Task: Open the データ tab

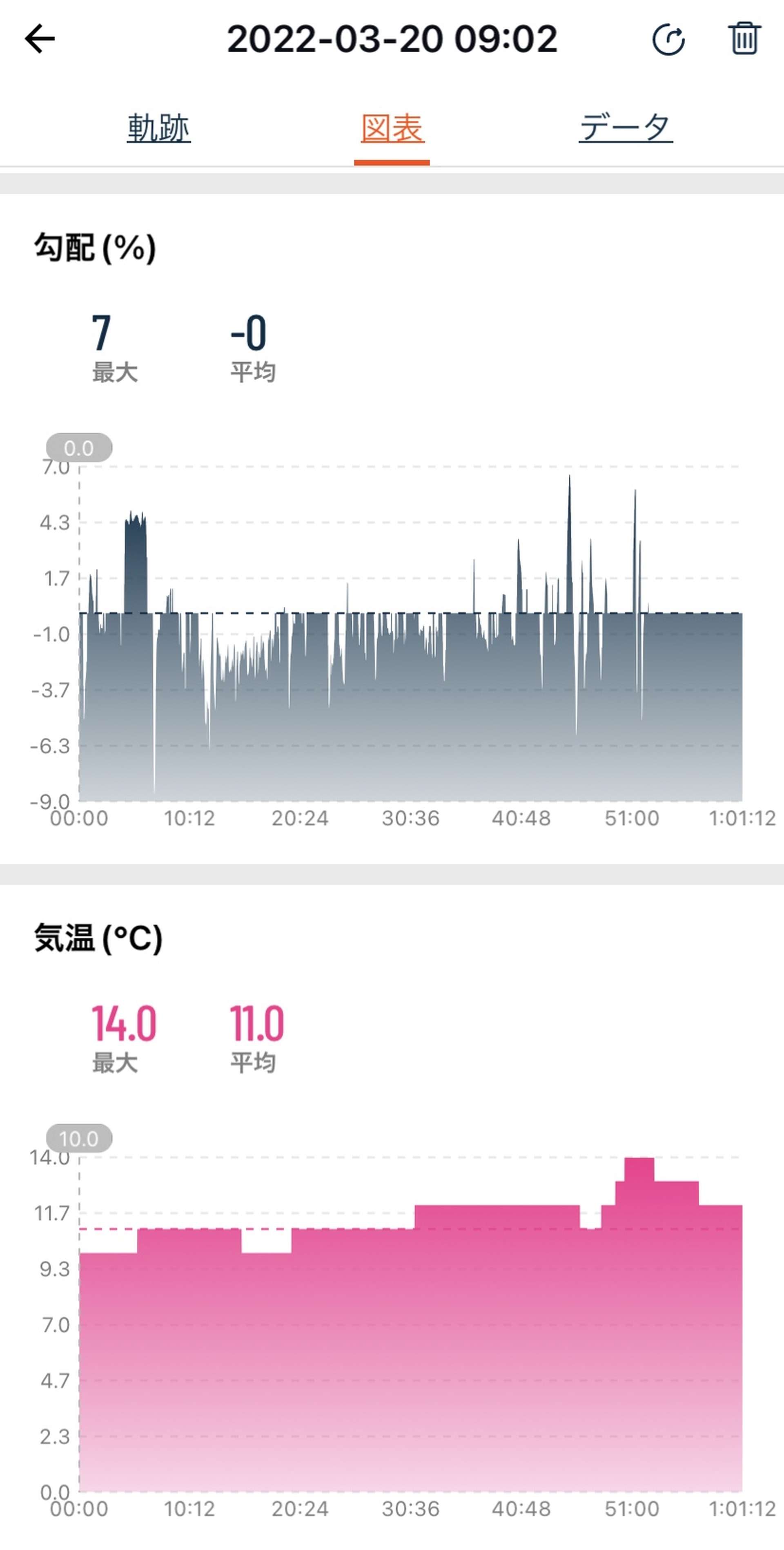Action: 626,128
